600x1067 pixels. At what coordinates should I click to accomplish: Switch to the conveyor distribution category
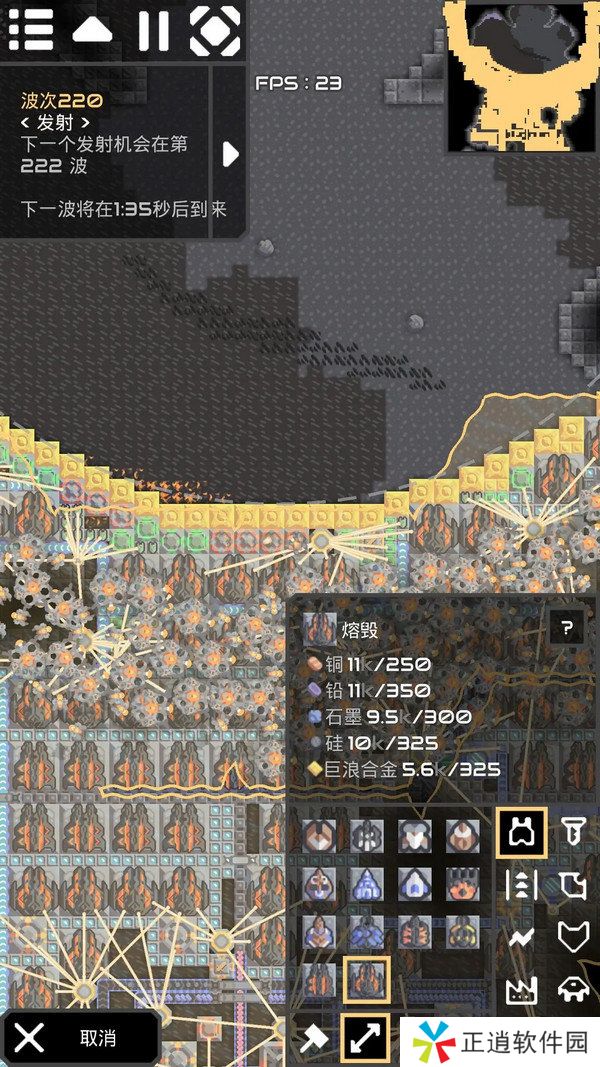coord(522,885)
